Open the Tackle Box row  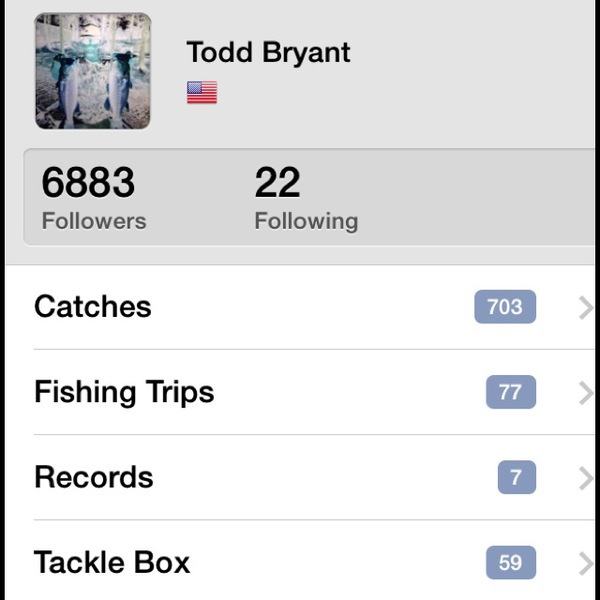coord(300,562)
